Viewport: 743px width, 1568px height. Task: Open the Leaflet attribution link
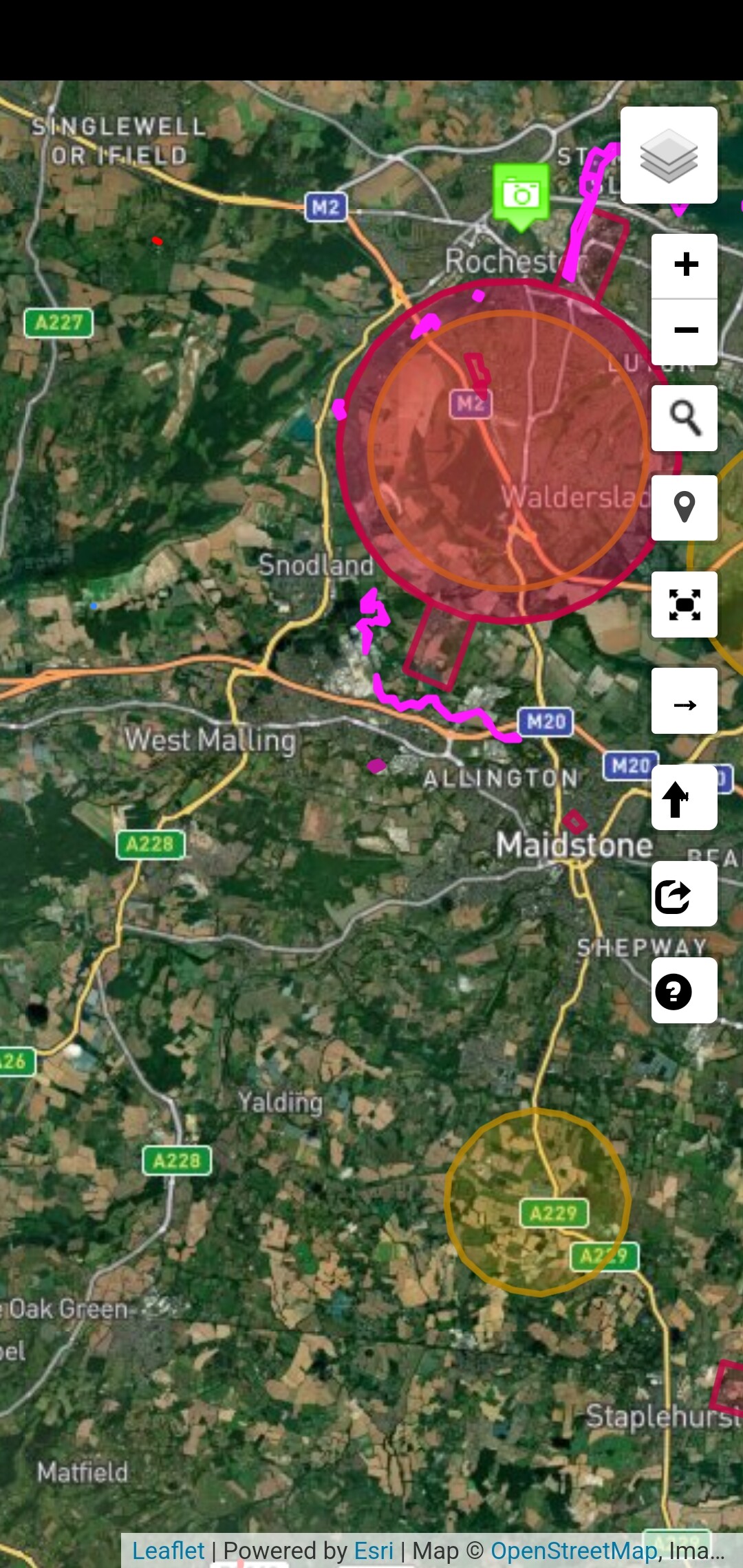click(x=169, y=1551)
